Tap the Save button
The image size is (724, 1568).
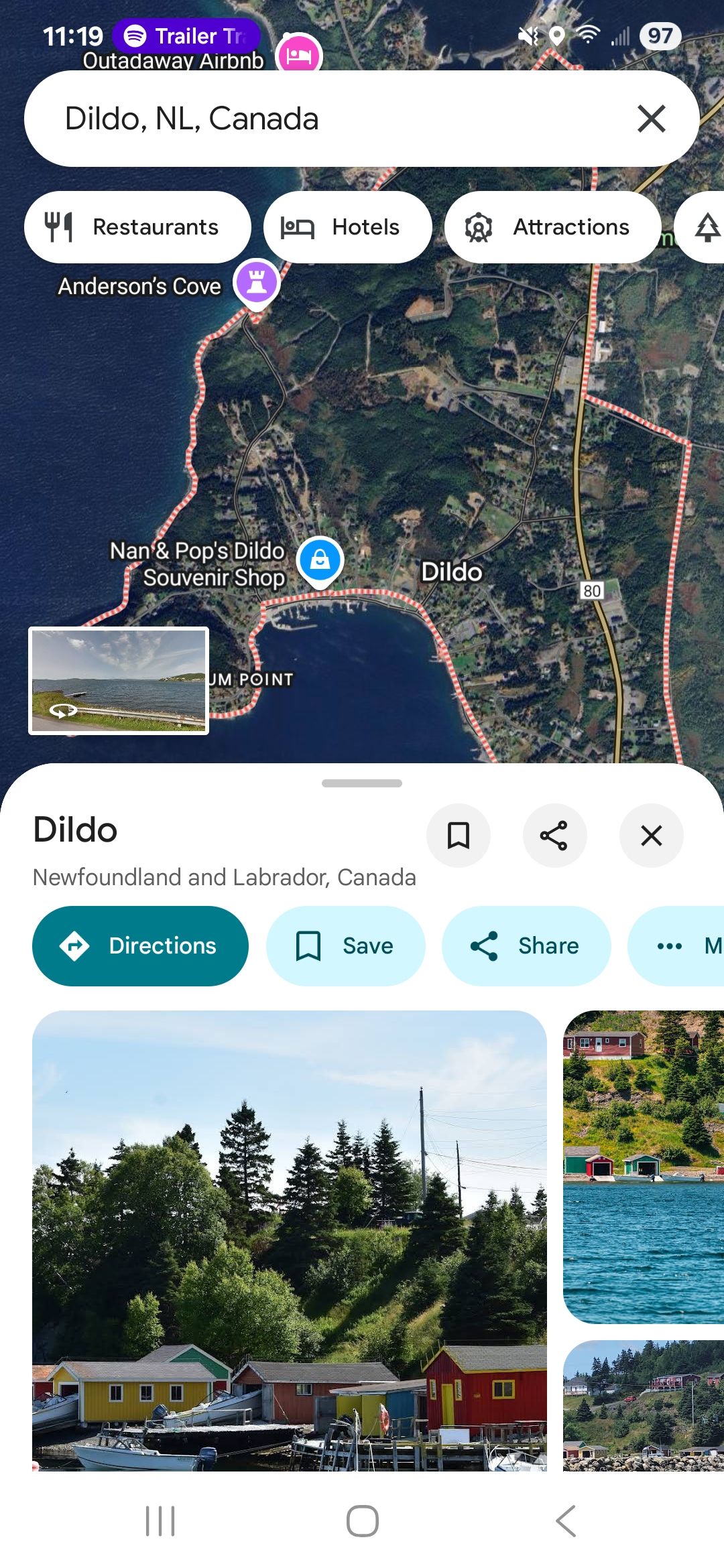345,946
